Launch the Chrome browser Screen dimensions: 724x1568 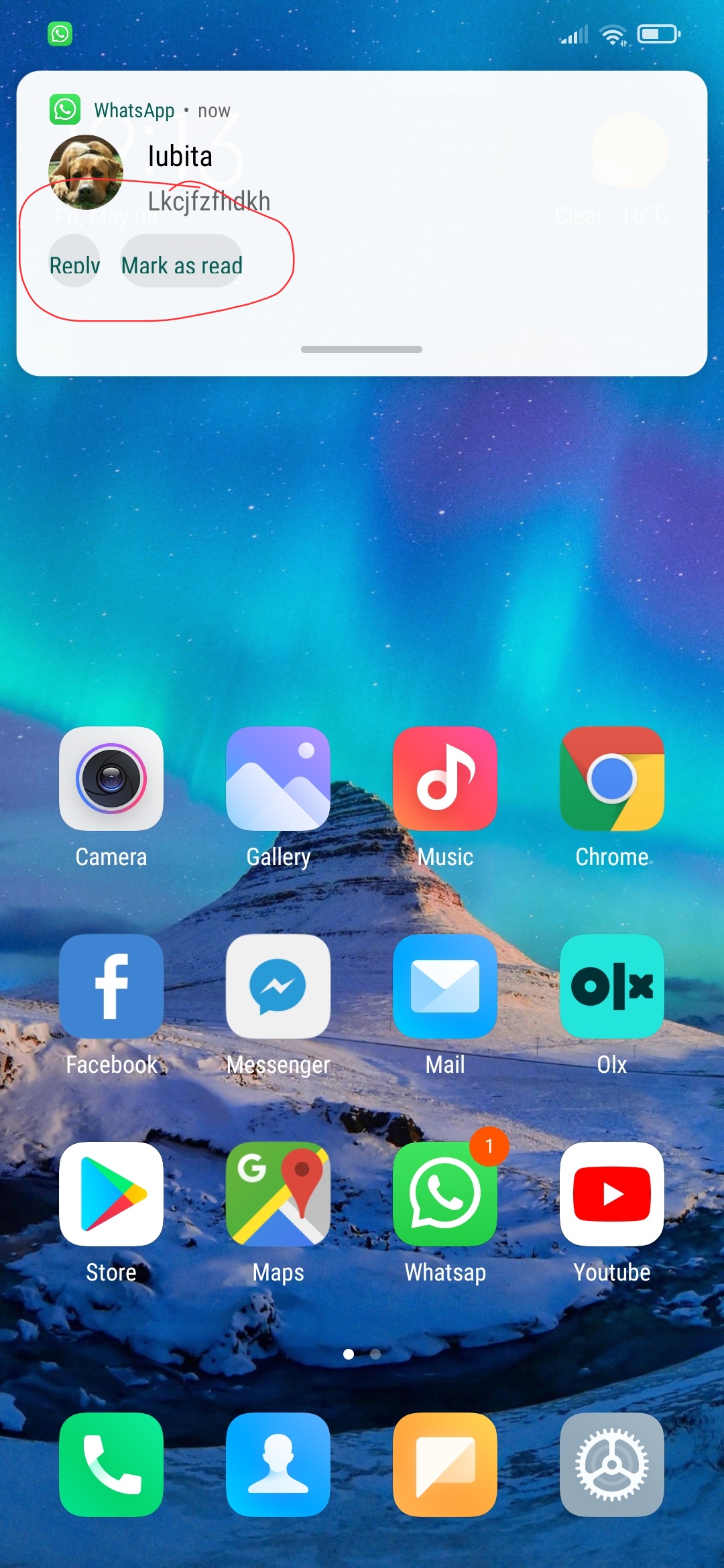[611, 779]
